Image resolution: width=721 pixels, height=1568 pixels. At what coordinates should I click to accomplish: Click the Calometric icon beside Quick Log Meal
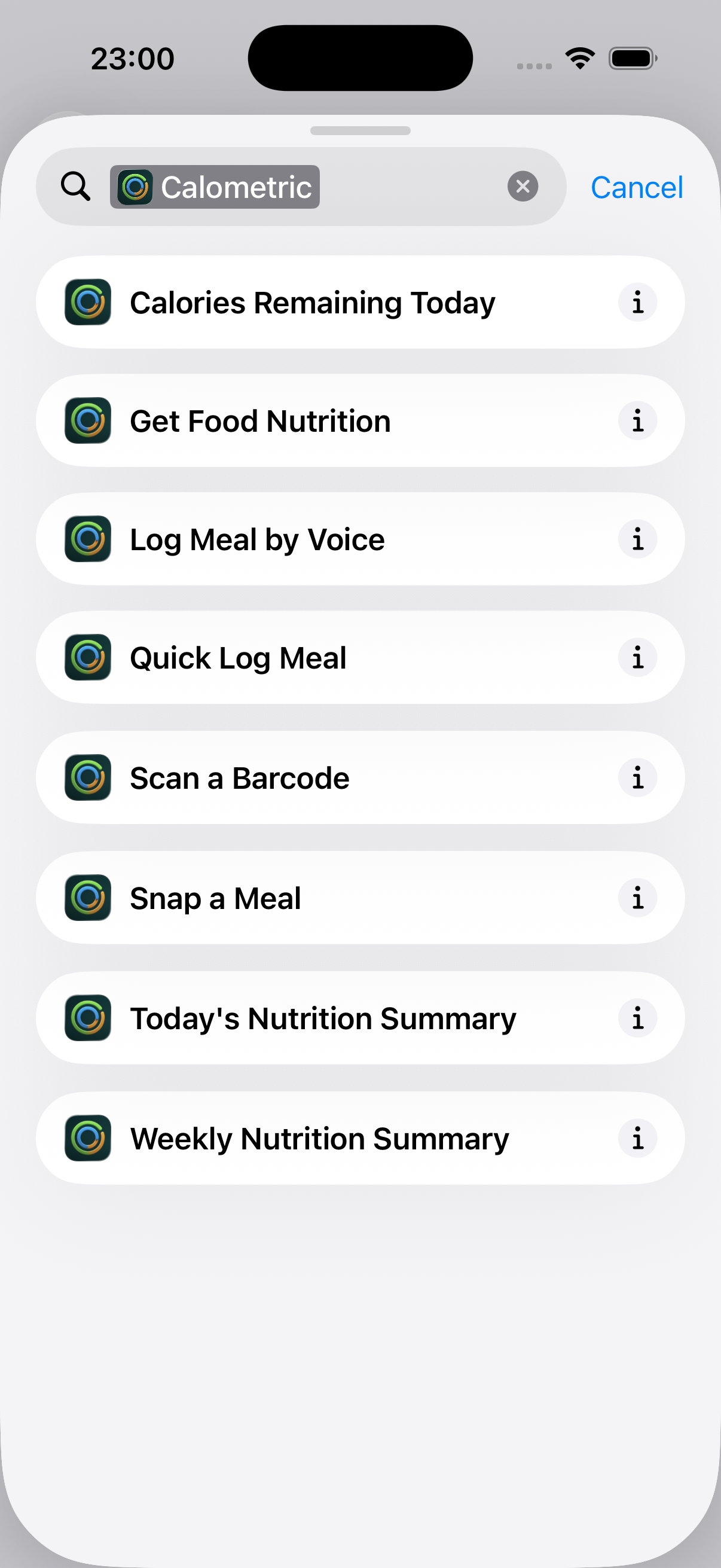coord(87,657)
